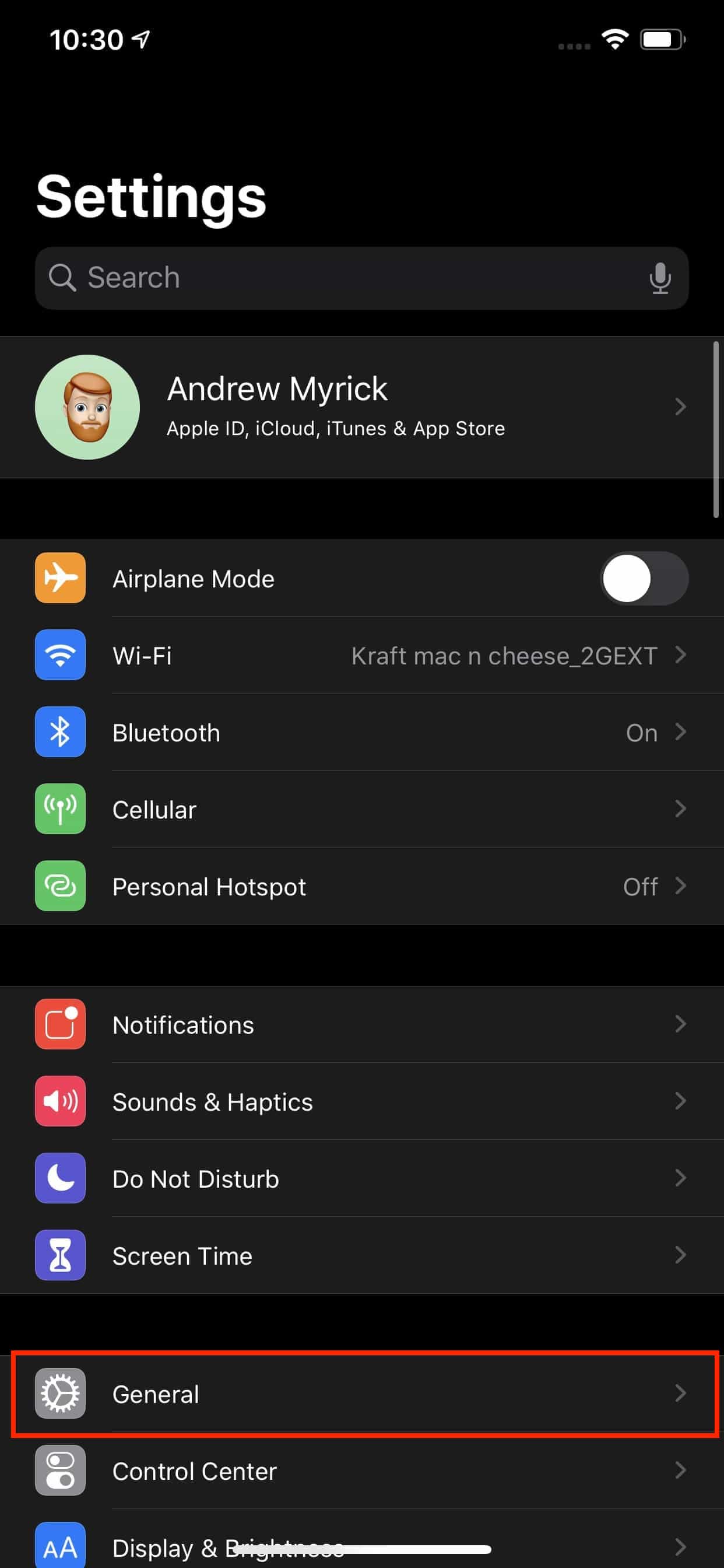The height and width of the screenshot is (1568, 724).
Task: Select the General settings row
Action: (361, 1394)
